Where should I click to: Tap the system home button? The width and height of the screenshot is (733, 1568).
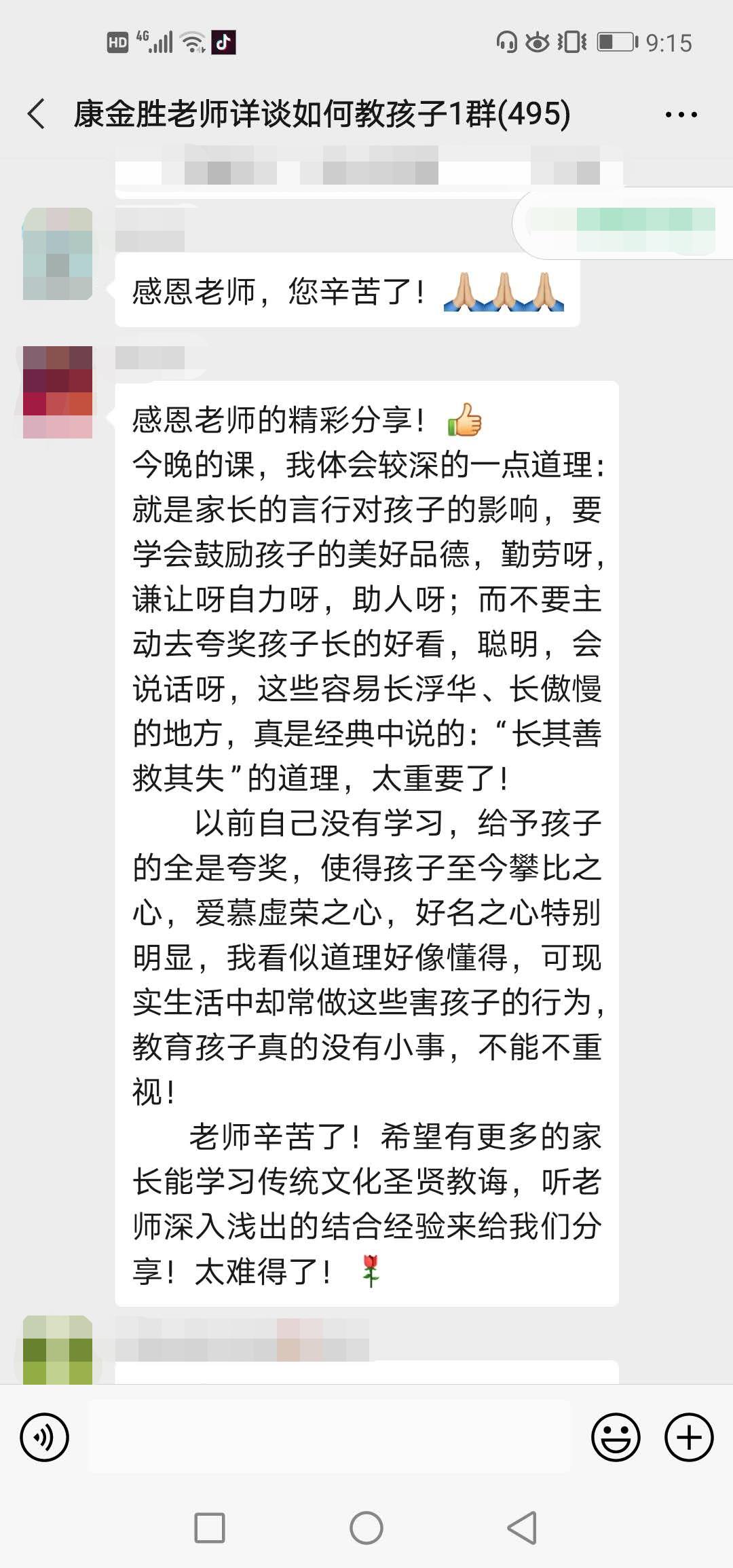366,1528
